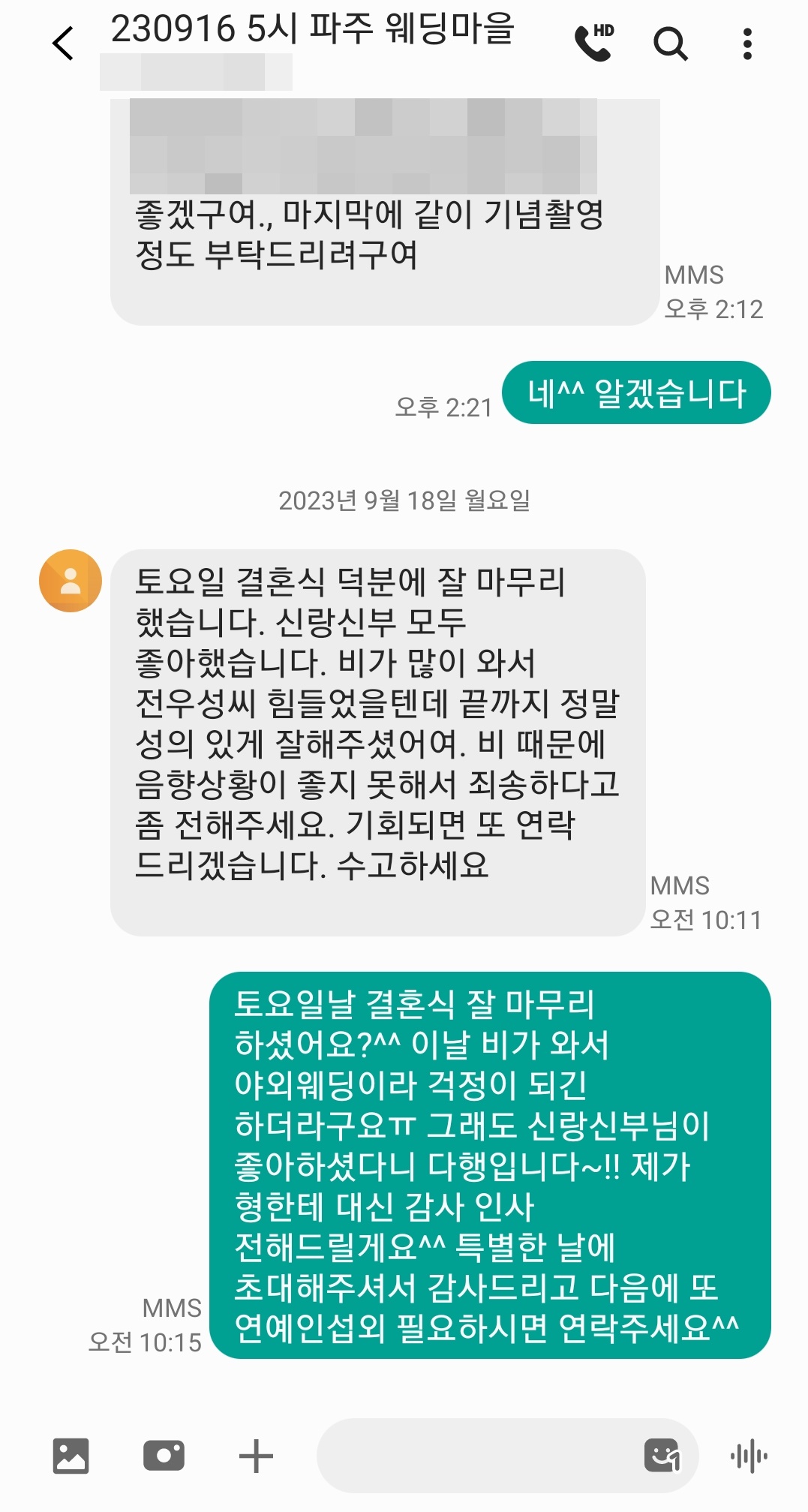Open the plus attachment options
808x1512 pixels.
pyautogui.click(x=256, y=1456)
